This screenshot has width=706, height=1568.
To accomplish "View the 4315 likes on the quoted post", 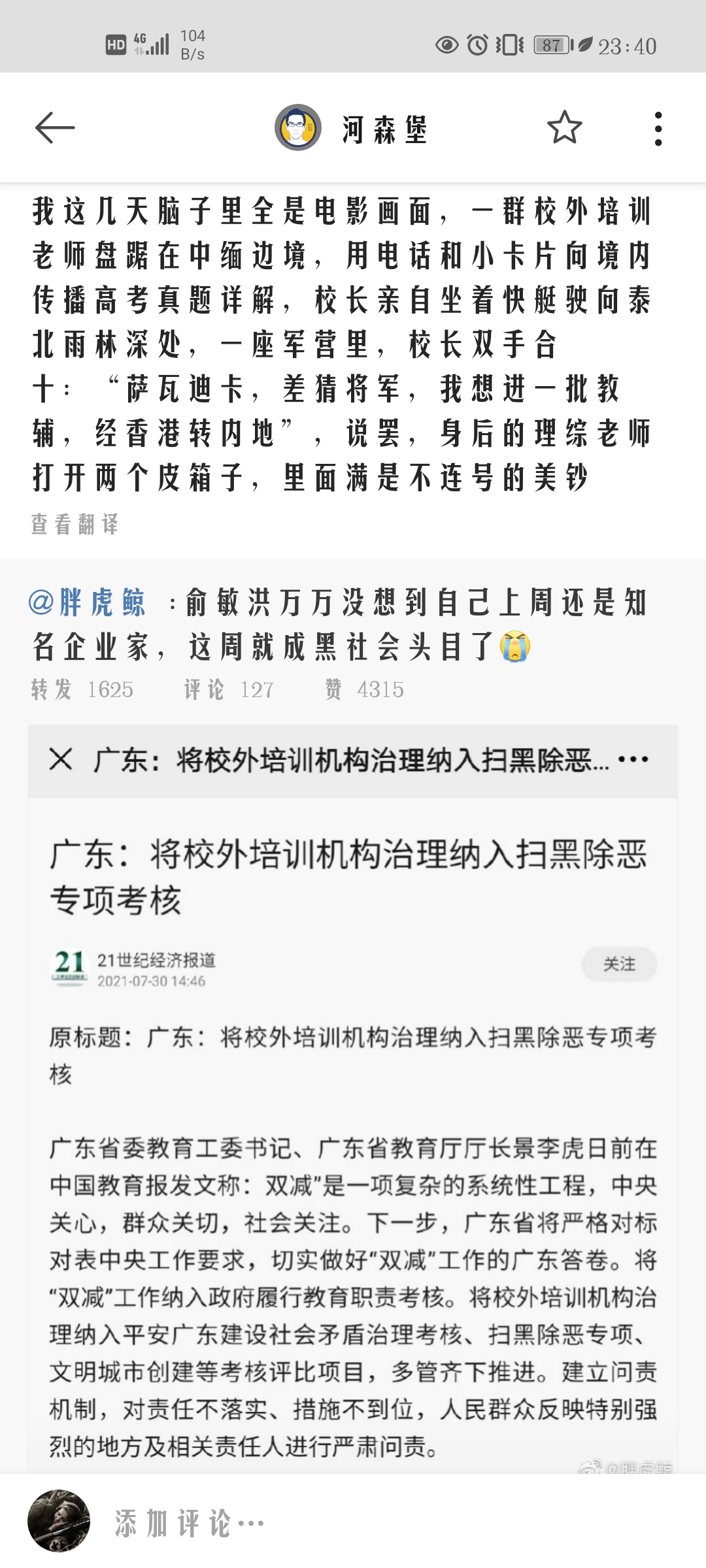I will pyautogui.click(x=365, y=689).
